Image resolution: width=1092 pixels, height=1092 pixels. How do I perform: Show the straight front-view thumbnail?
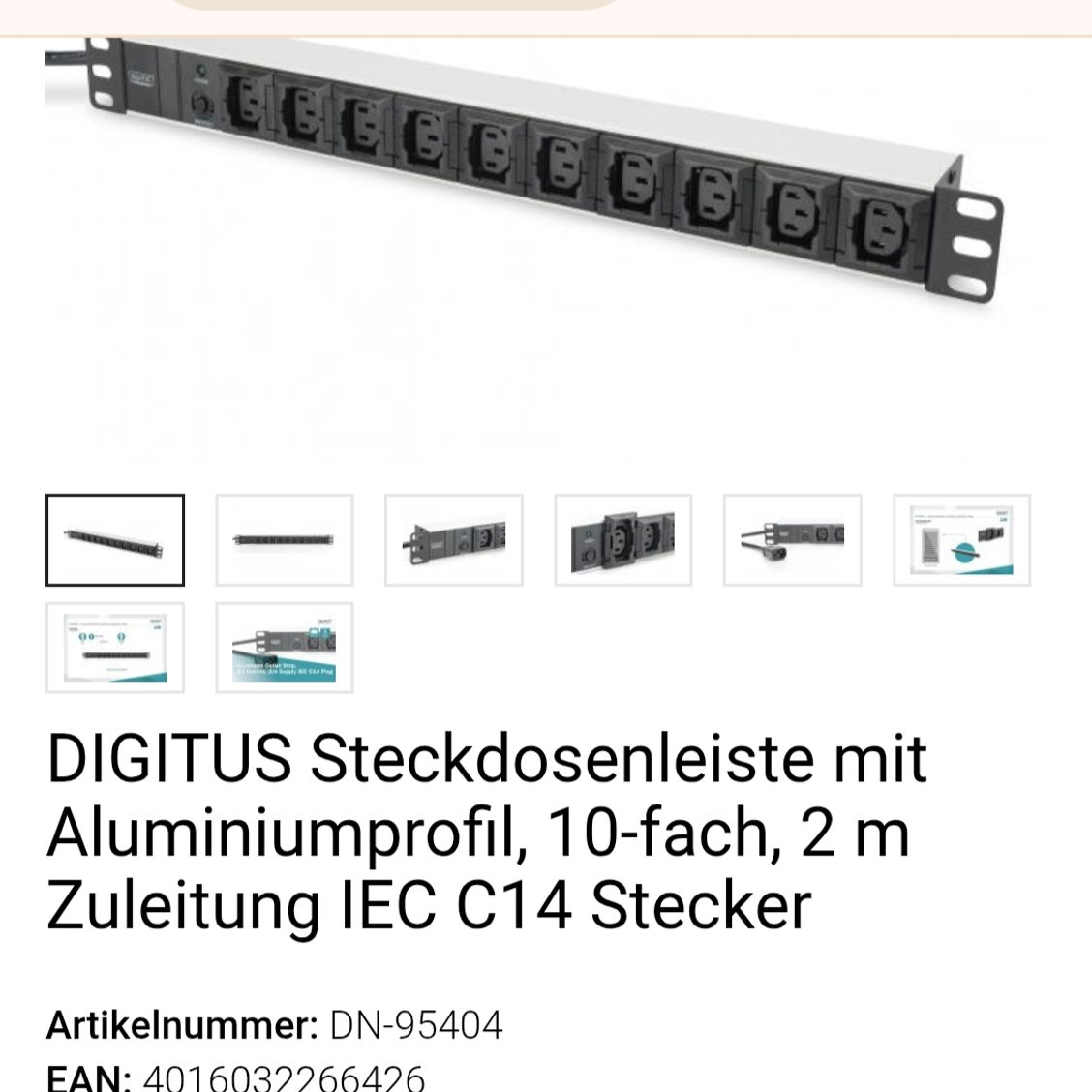(285, 540)
